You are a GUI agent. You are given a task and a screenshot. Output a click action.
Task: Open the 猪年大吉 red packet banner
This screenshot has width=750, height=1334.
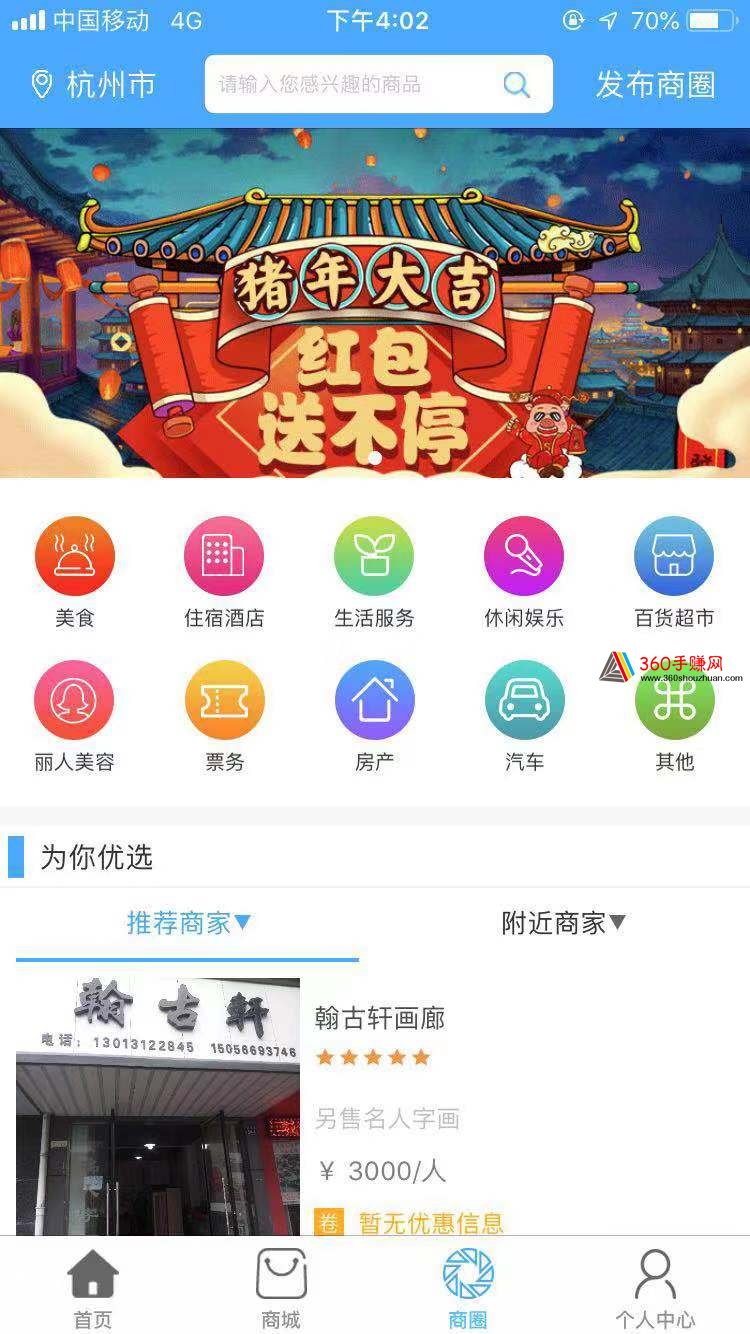375,303
